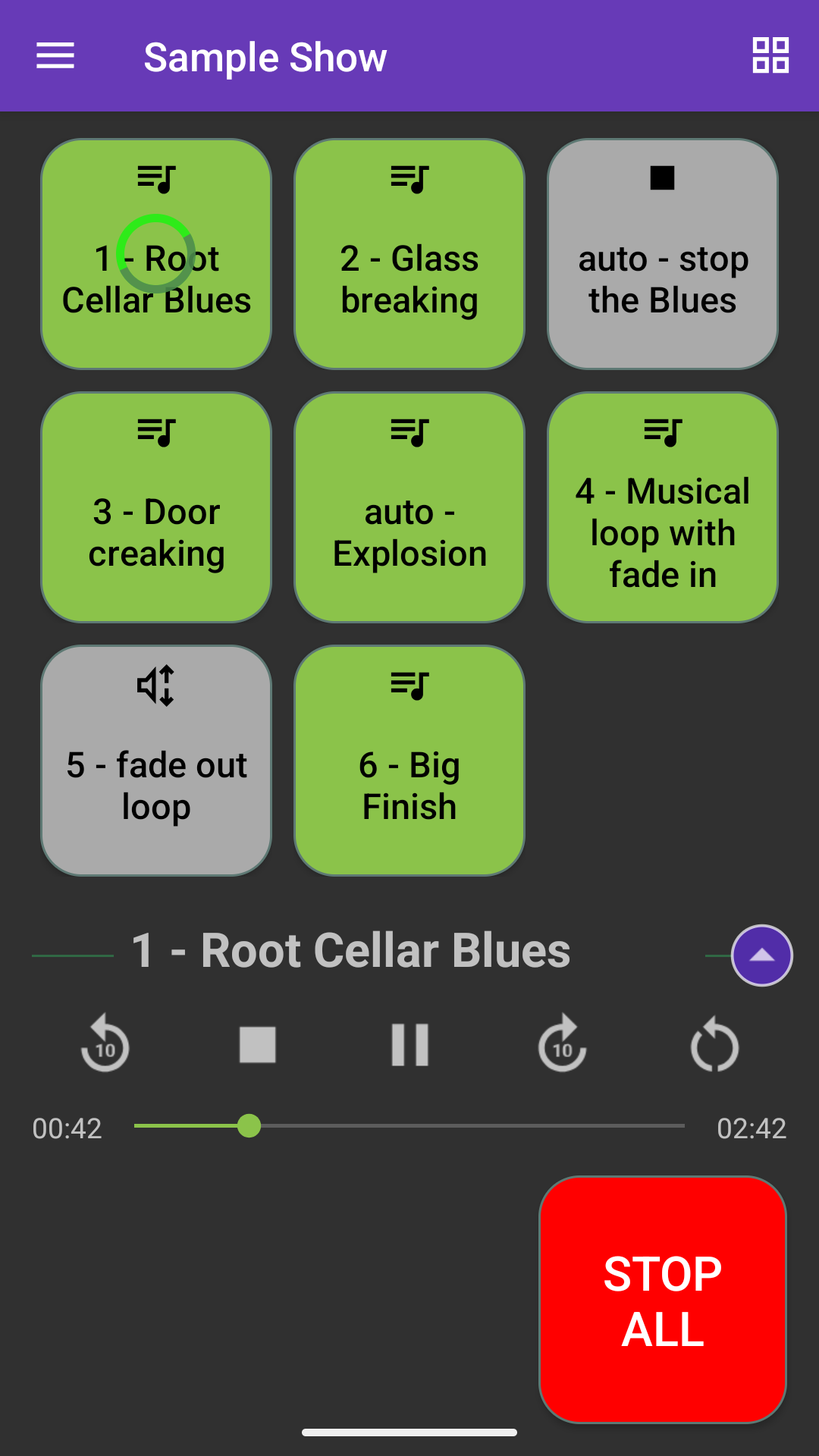Play the '6 - Big Finish' cue

[409, 761]
